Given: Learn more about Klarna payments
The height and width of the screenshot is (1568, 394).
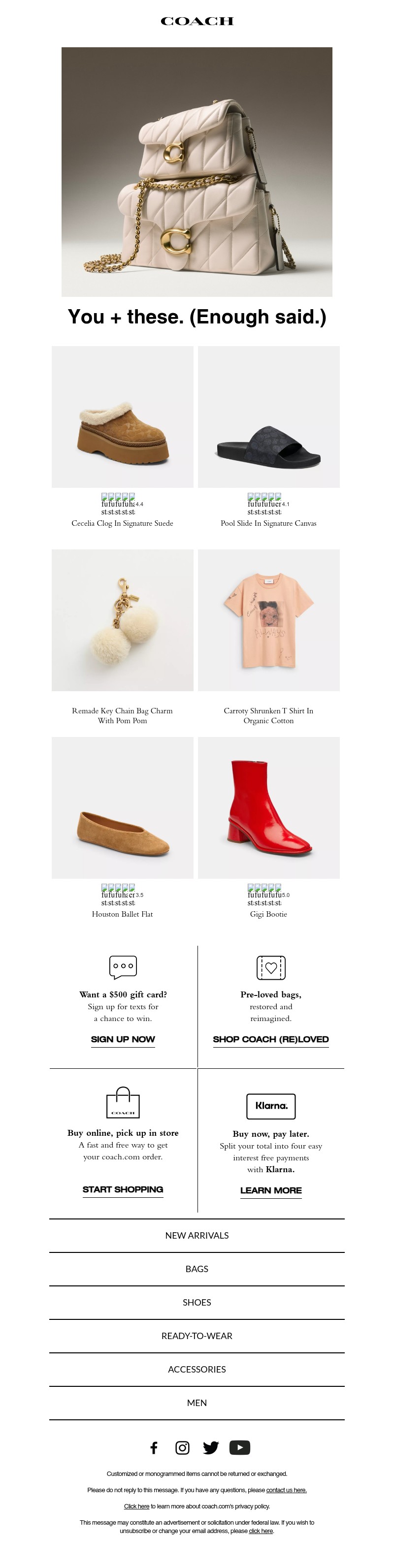Looking at the screenshot, I should pyautogui.click(x=271, y=1190).
